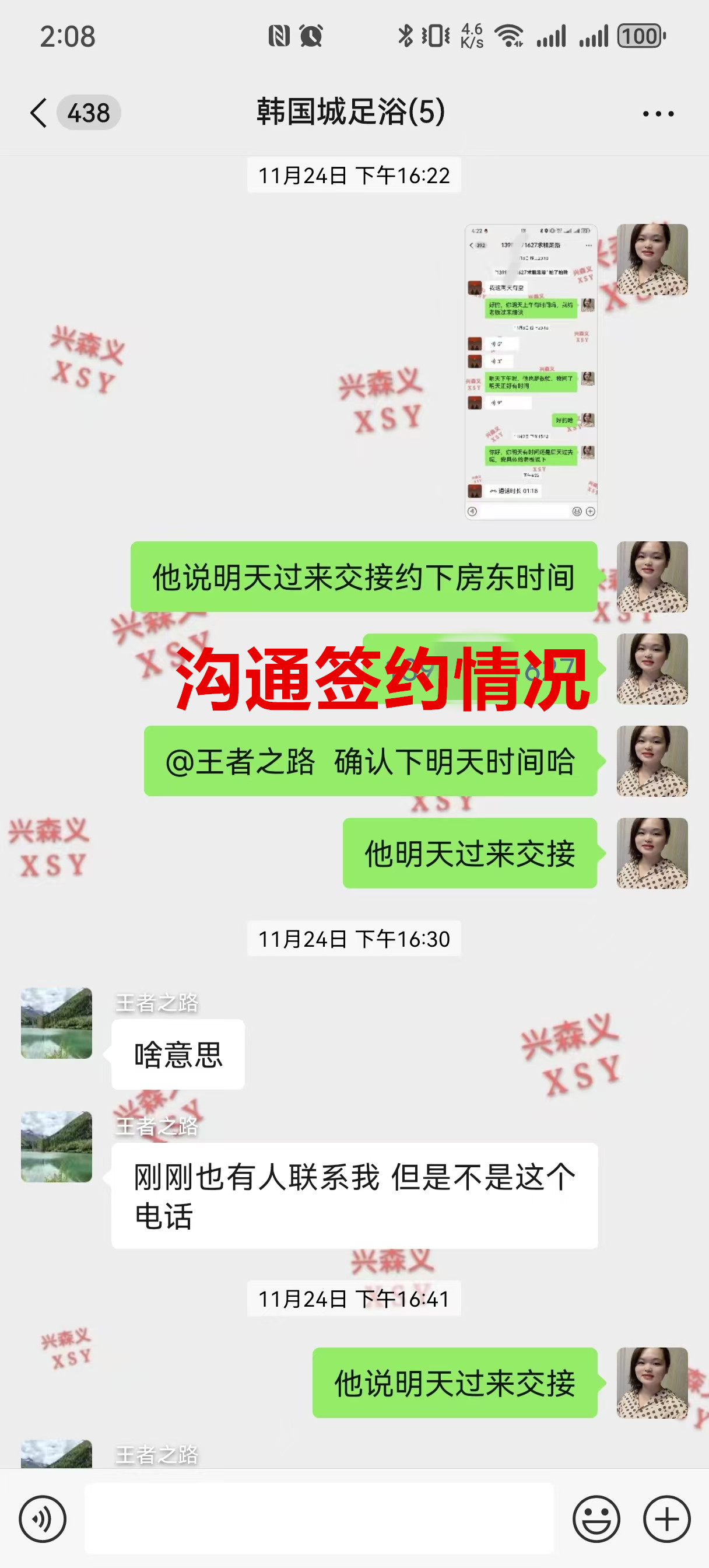Open 王者之路's profile from the 啥意思 message avatar

[57, 1023]
